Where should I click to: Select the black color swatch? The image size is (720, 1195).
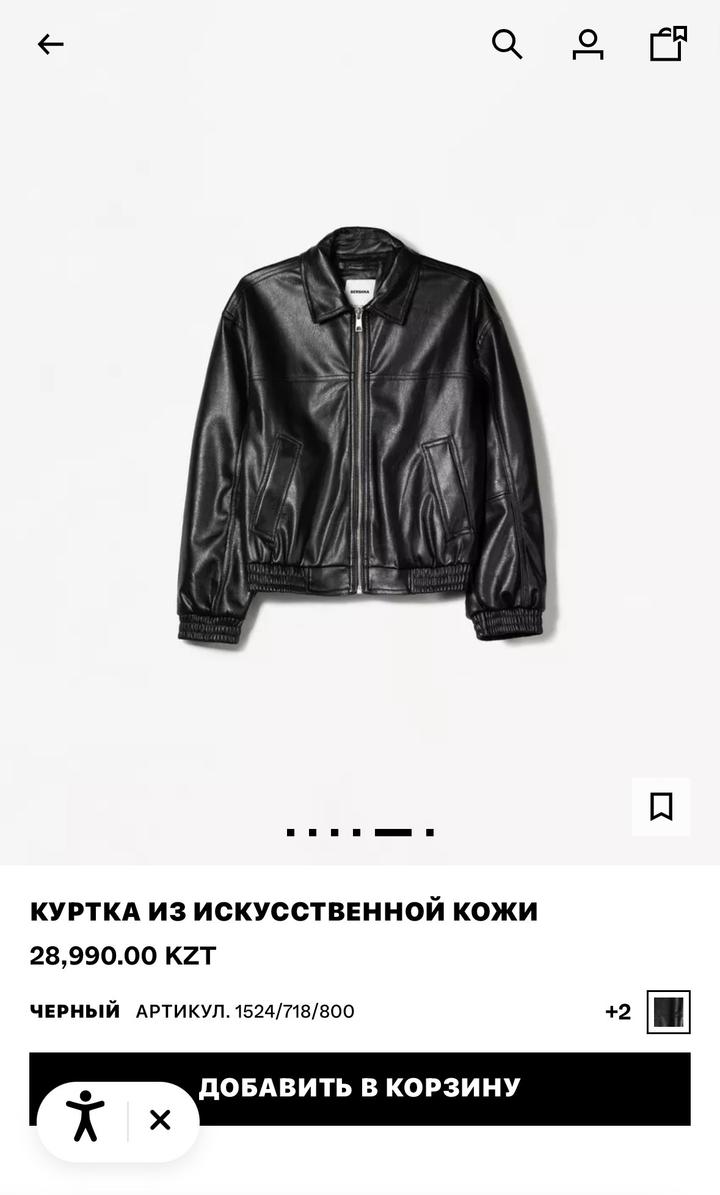click(668, 1012)
